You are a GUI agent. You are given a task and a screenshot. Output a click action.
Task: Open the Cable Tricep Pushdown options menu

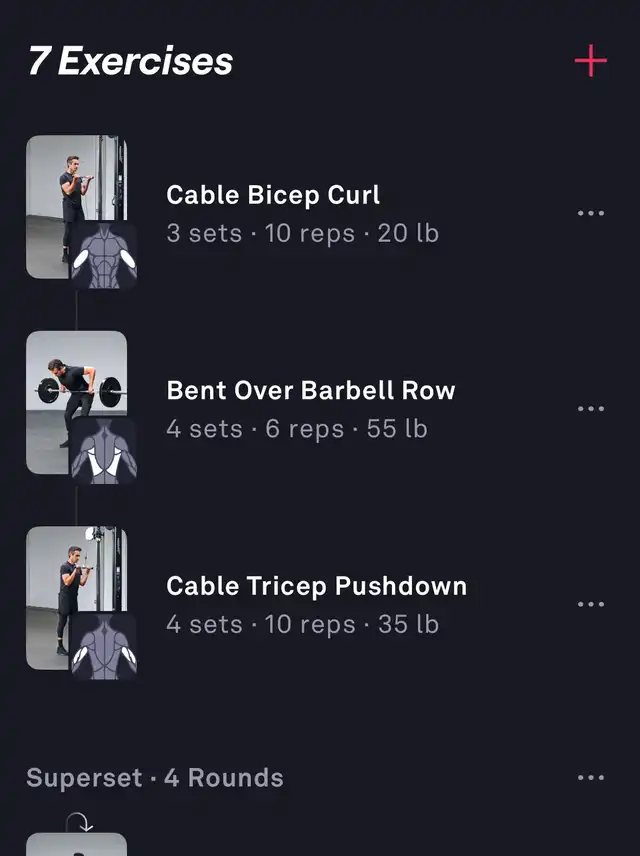tap(591, 604)
